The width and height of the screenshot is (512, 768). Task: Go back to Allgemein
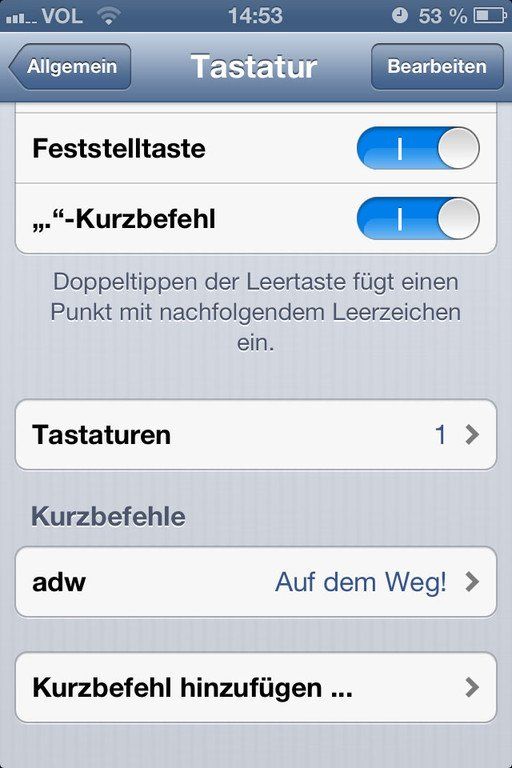[70, 67]
